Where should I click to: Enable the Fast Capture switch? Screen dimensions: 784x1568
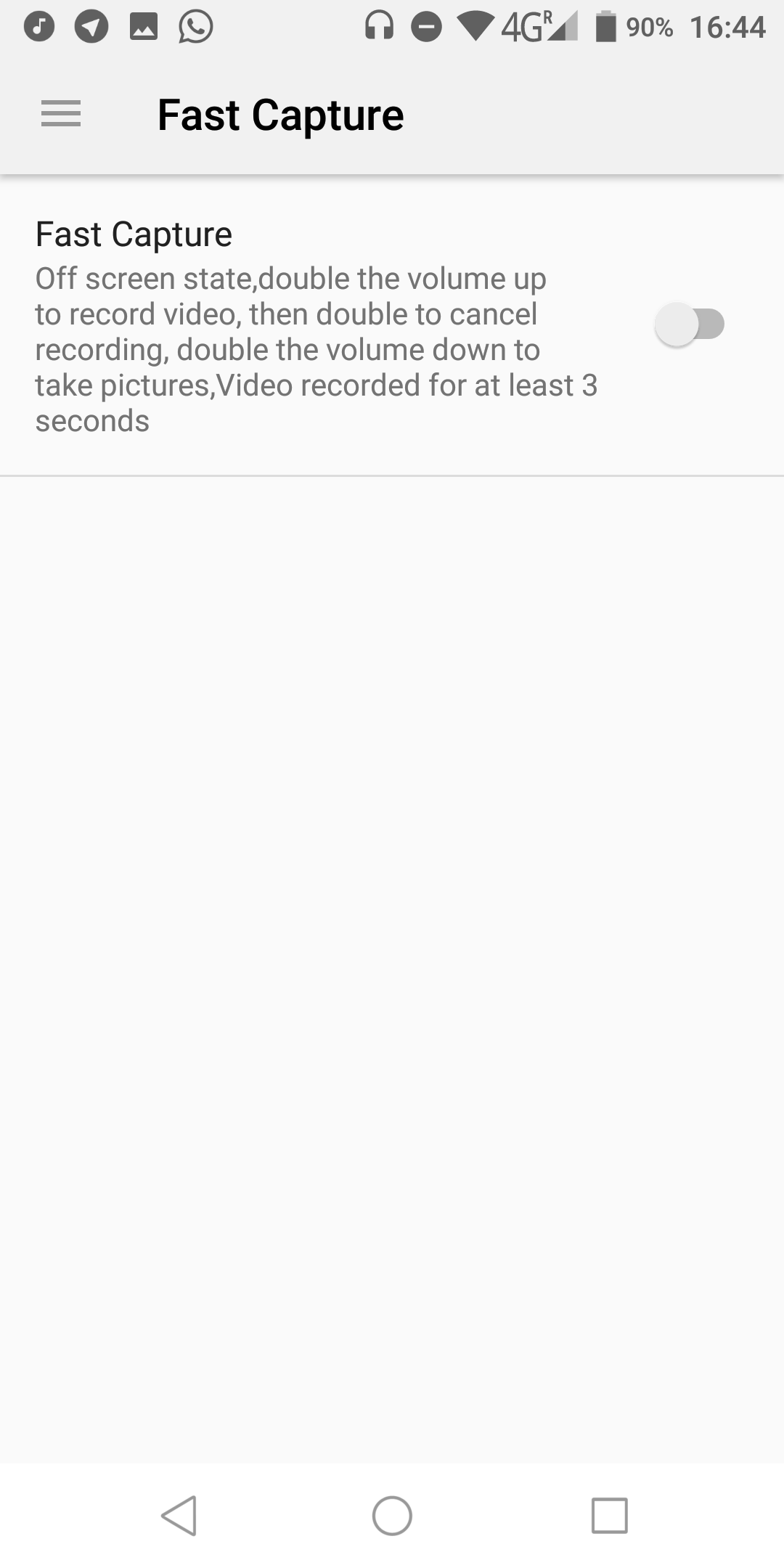(690, 324)
